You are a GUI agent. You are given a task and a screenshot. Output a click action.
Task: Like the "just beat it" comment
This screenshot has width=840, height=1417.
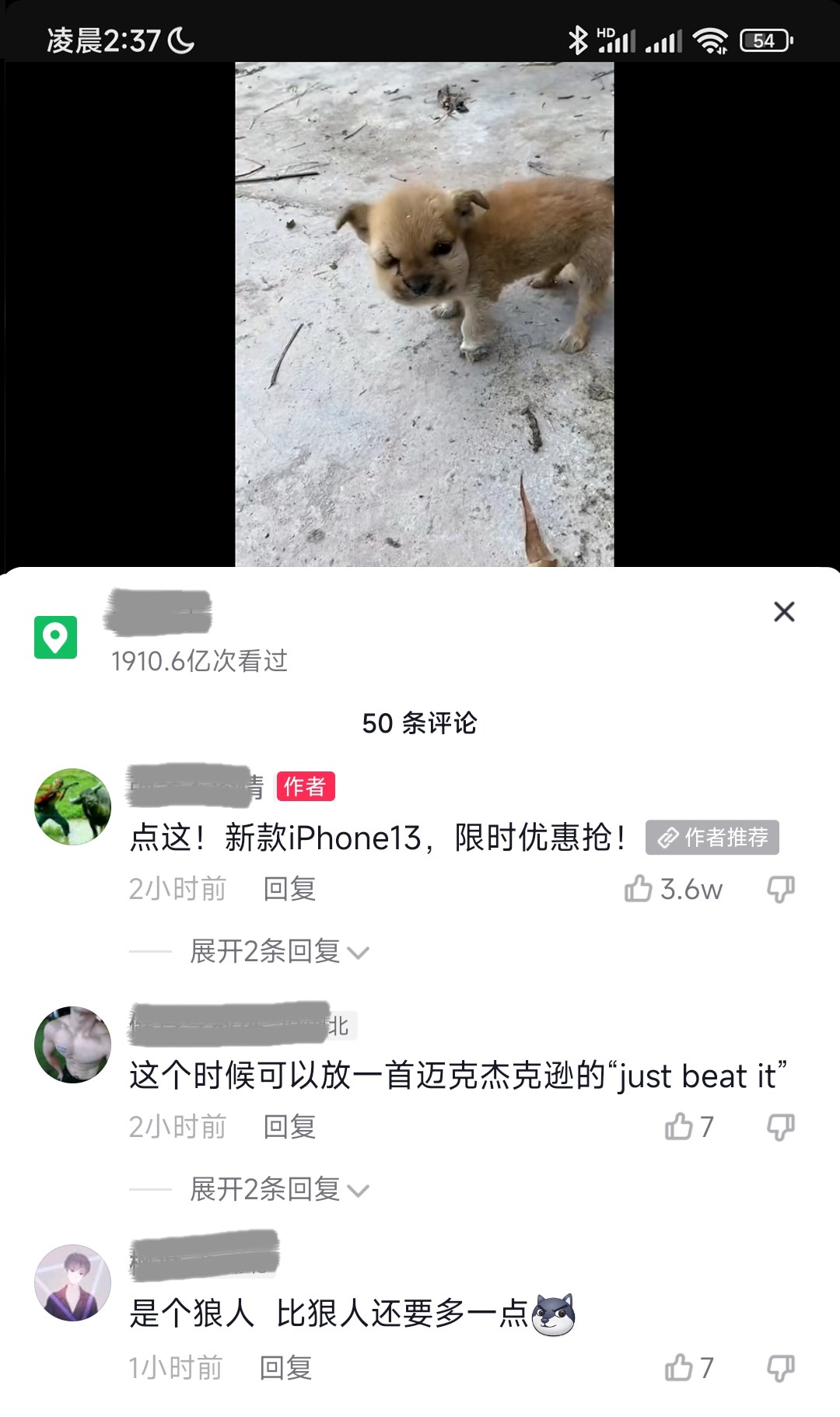click(x=679, y=1126)
